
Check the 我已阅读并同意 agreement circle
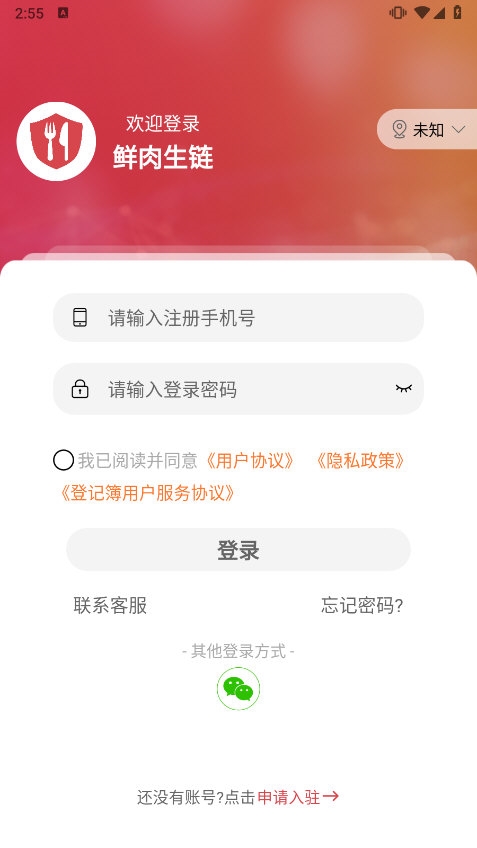click(63, 460)
